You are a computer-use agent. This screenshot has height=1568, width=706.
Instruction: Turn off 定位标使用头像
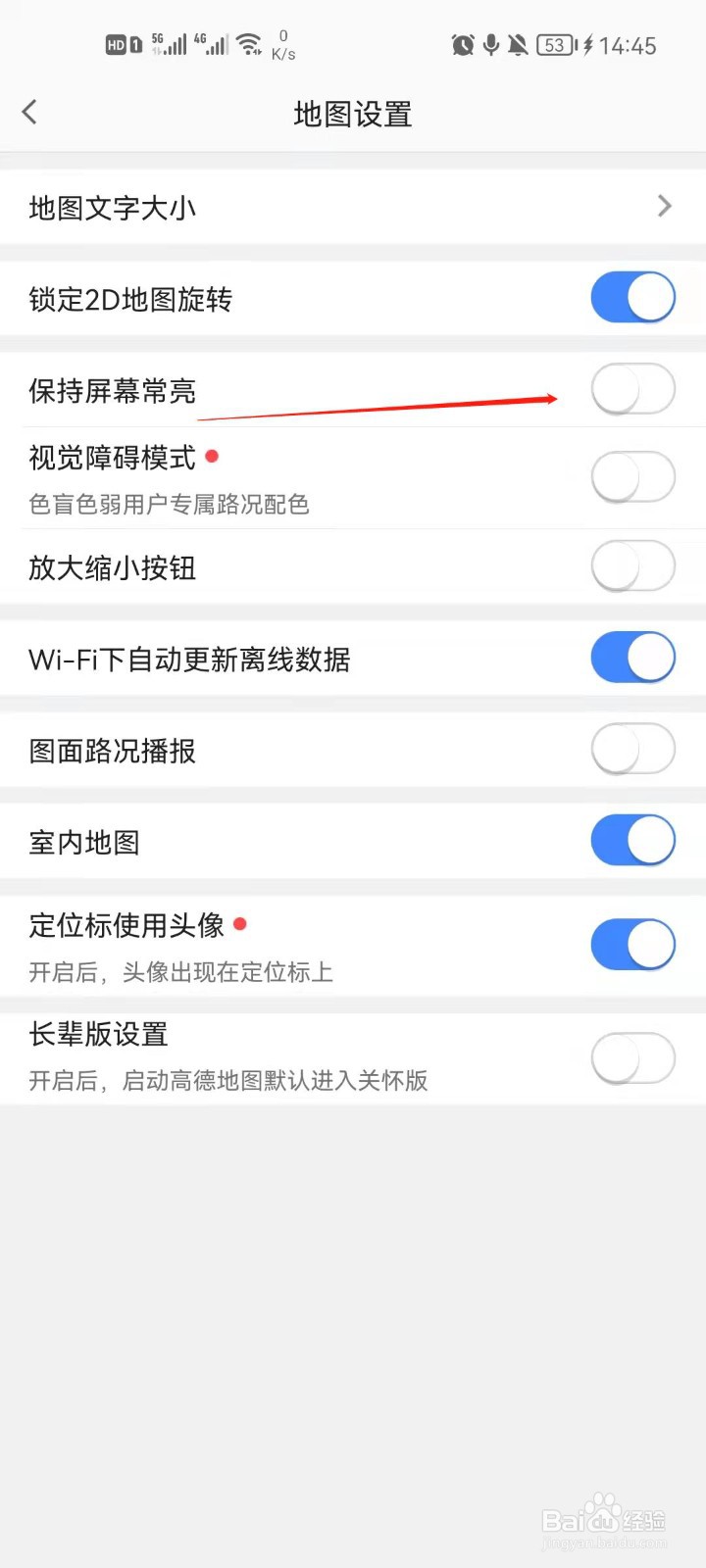click(x=632, y=944)
